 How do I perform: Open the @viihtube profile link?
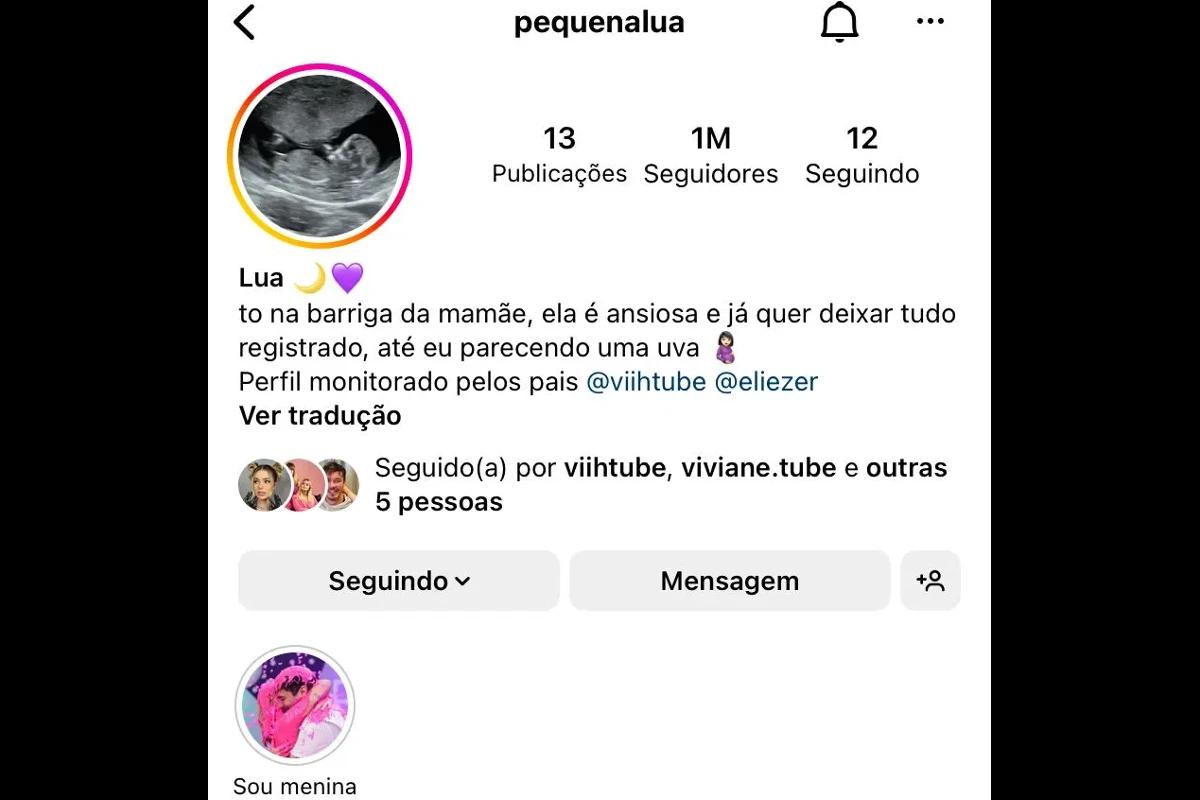(x=646, y=382)
